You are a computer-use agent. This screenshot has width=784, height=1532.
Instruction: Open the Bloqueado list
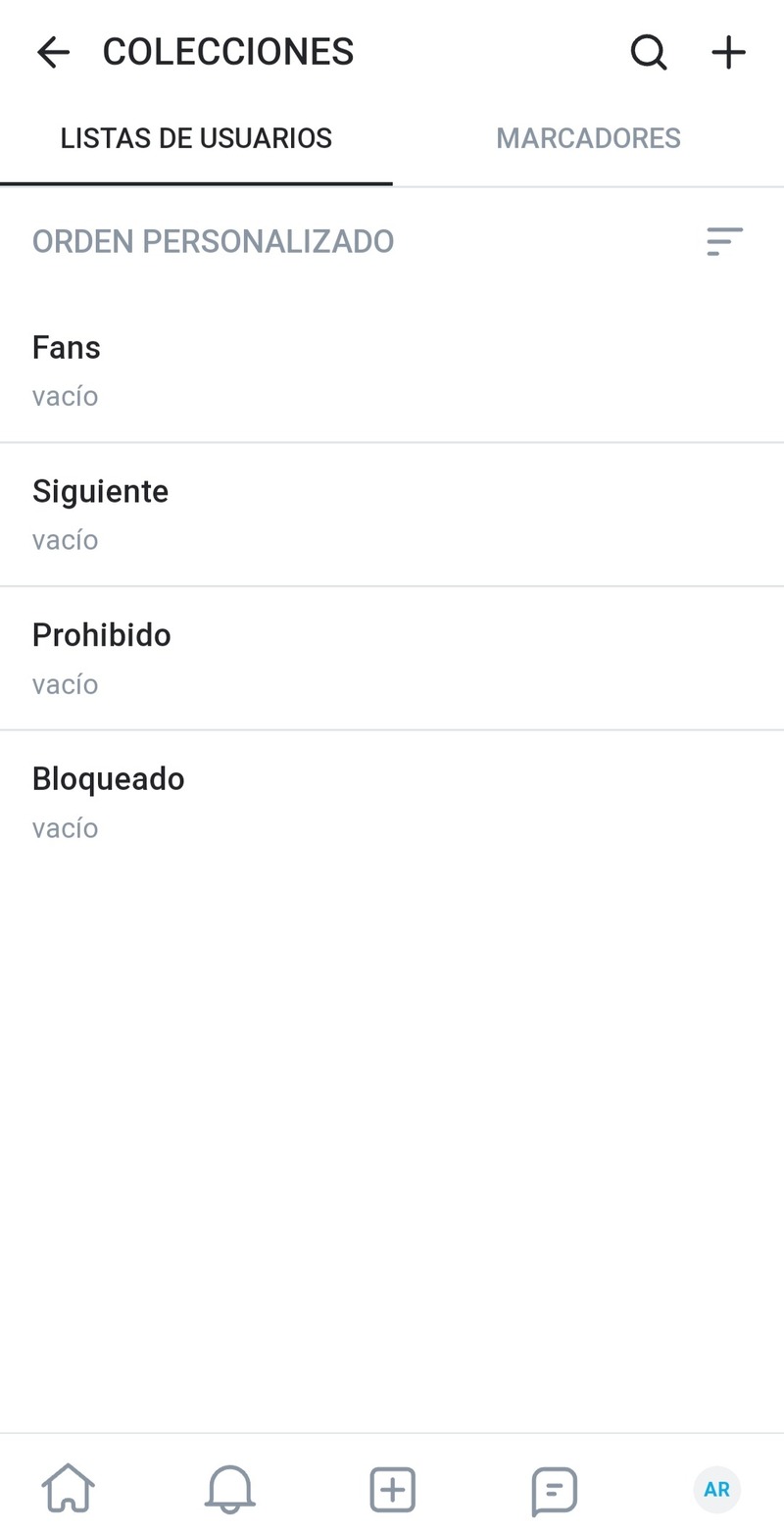coord(392,803)
